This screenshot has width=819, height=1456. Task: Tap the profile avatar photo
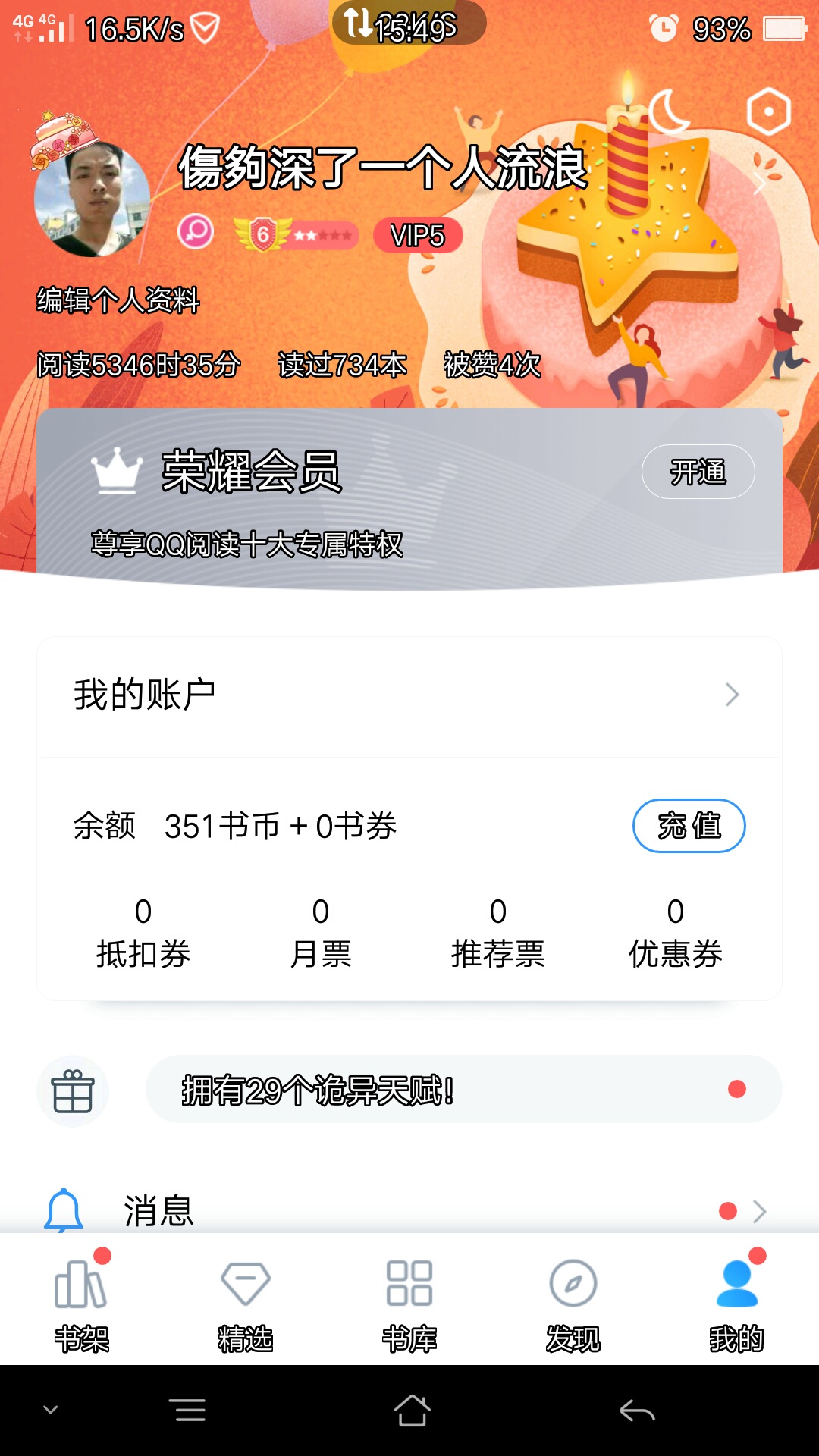91,199
